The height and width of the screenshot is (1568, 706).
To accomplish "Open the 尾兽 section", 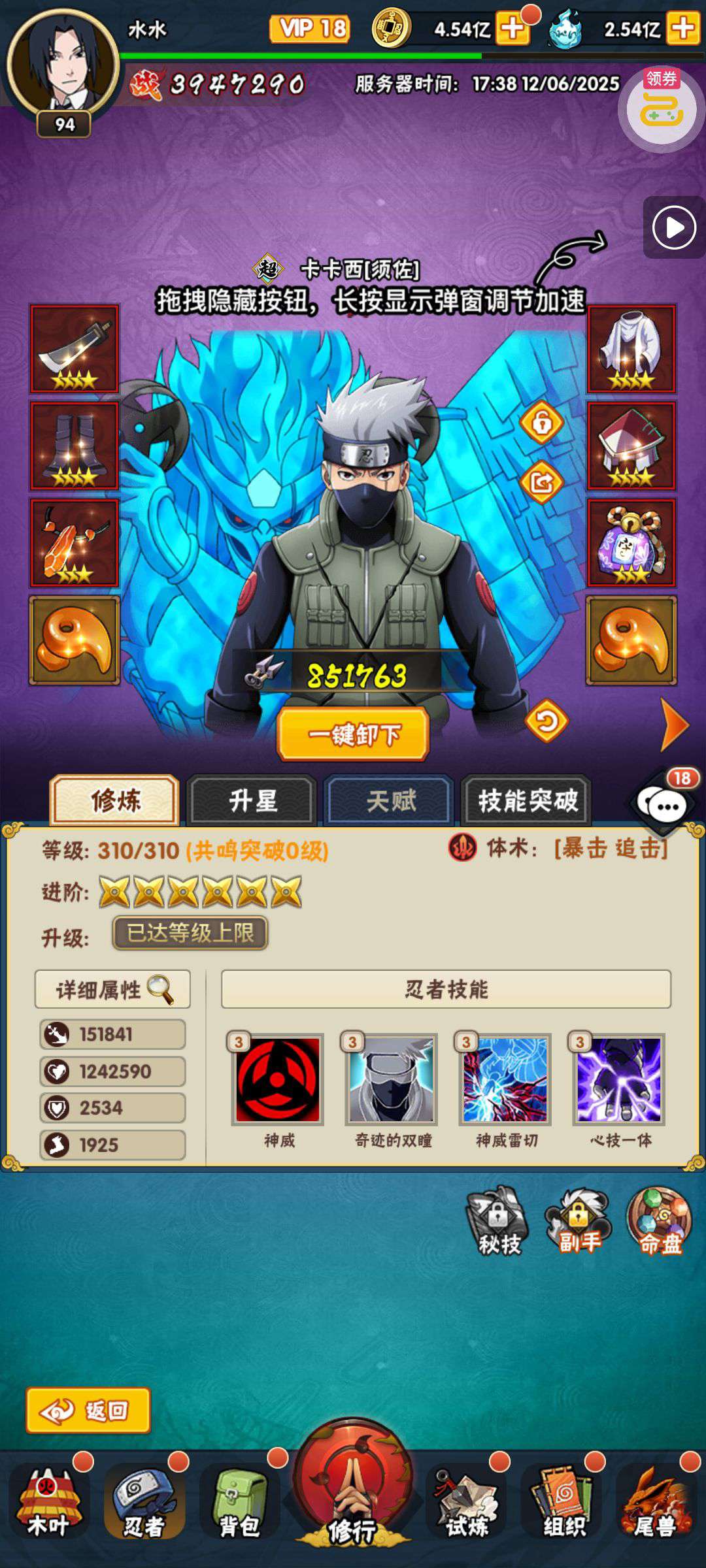I will click(655, 1503).
